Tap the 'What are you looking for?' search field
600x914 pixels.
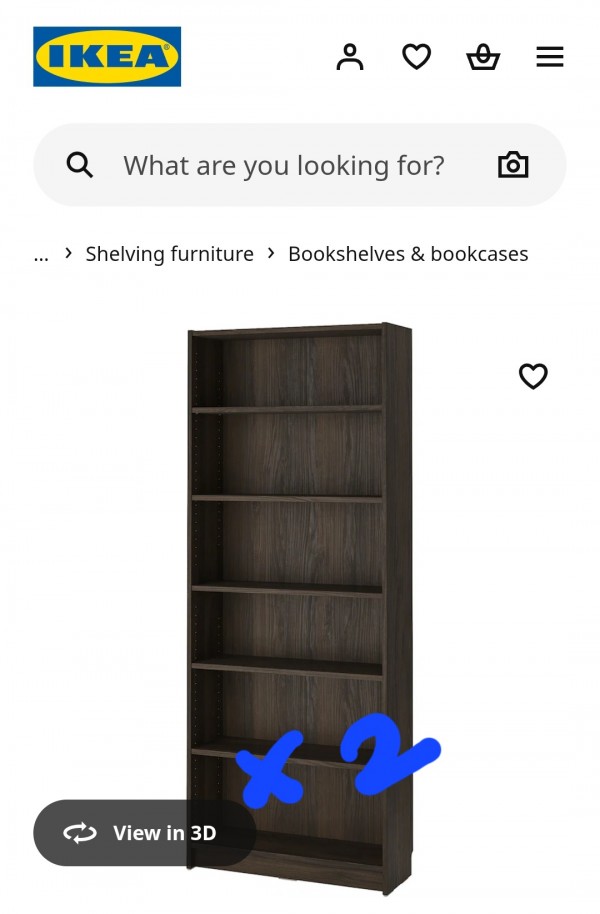[284, 165]
